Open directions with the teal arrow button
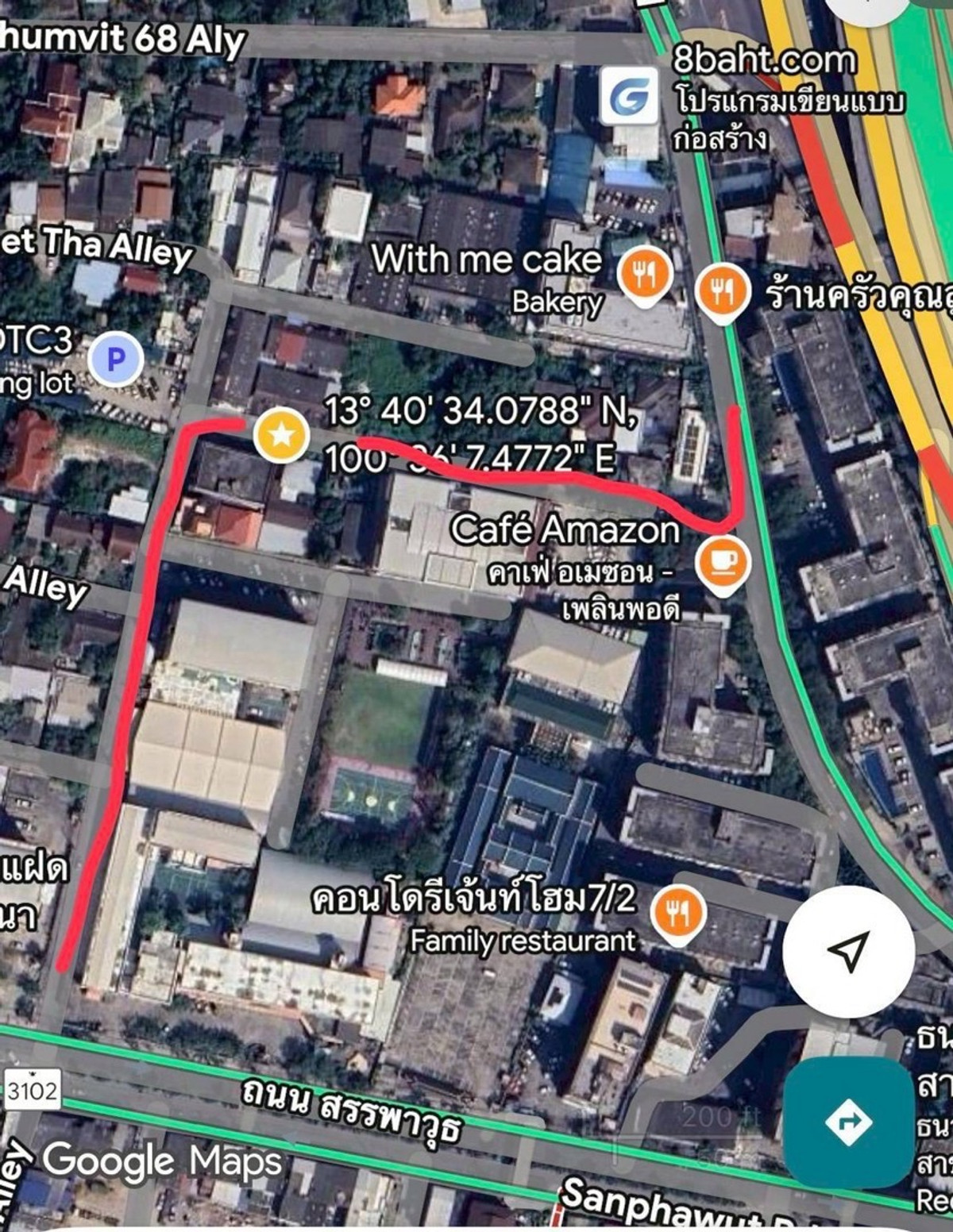953x1232 pixels. point(847,1121)
